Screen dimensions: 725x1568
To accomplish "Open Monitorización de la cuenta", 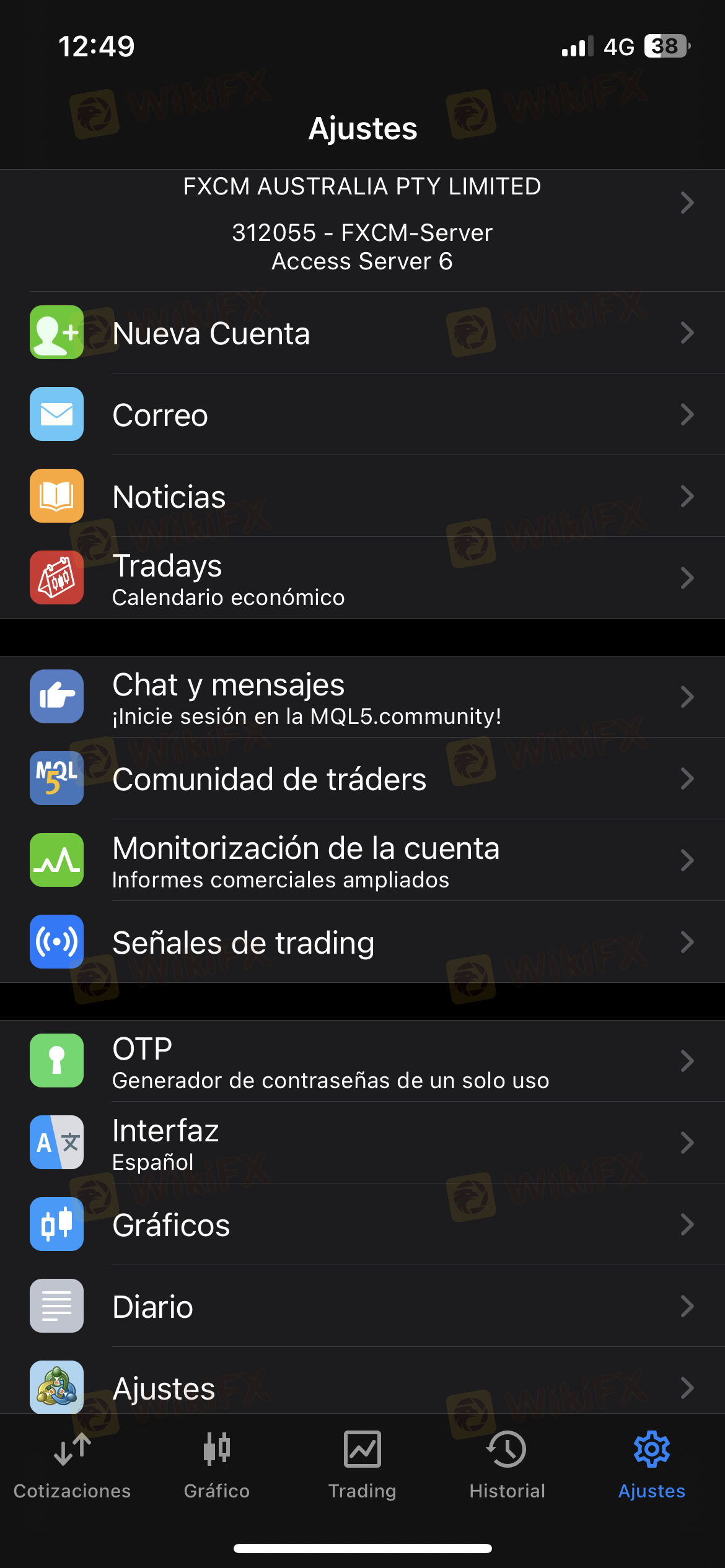I will coord(362,860).
